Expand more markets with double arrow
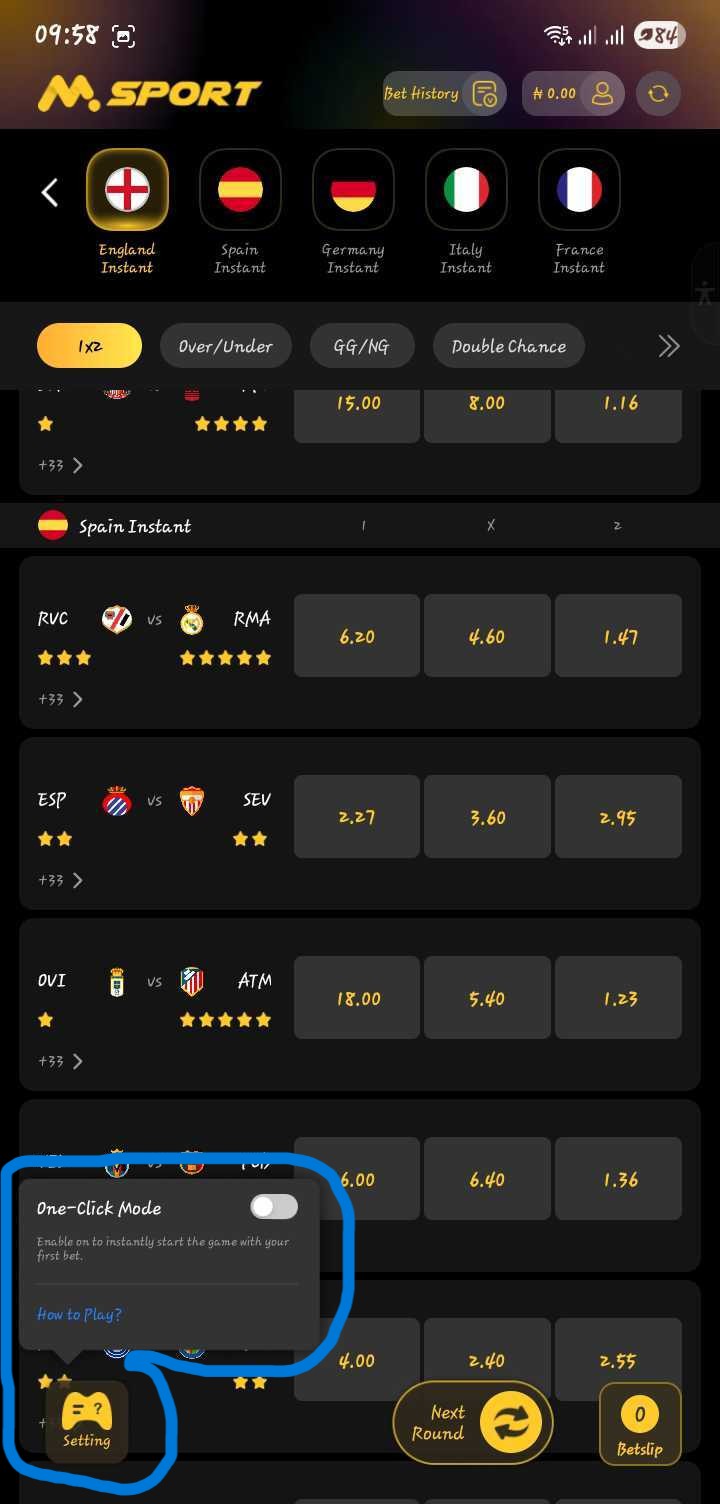This screenshot has width=720, height=1504. [668, 346]
